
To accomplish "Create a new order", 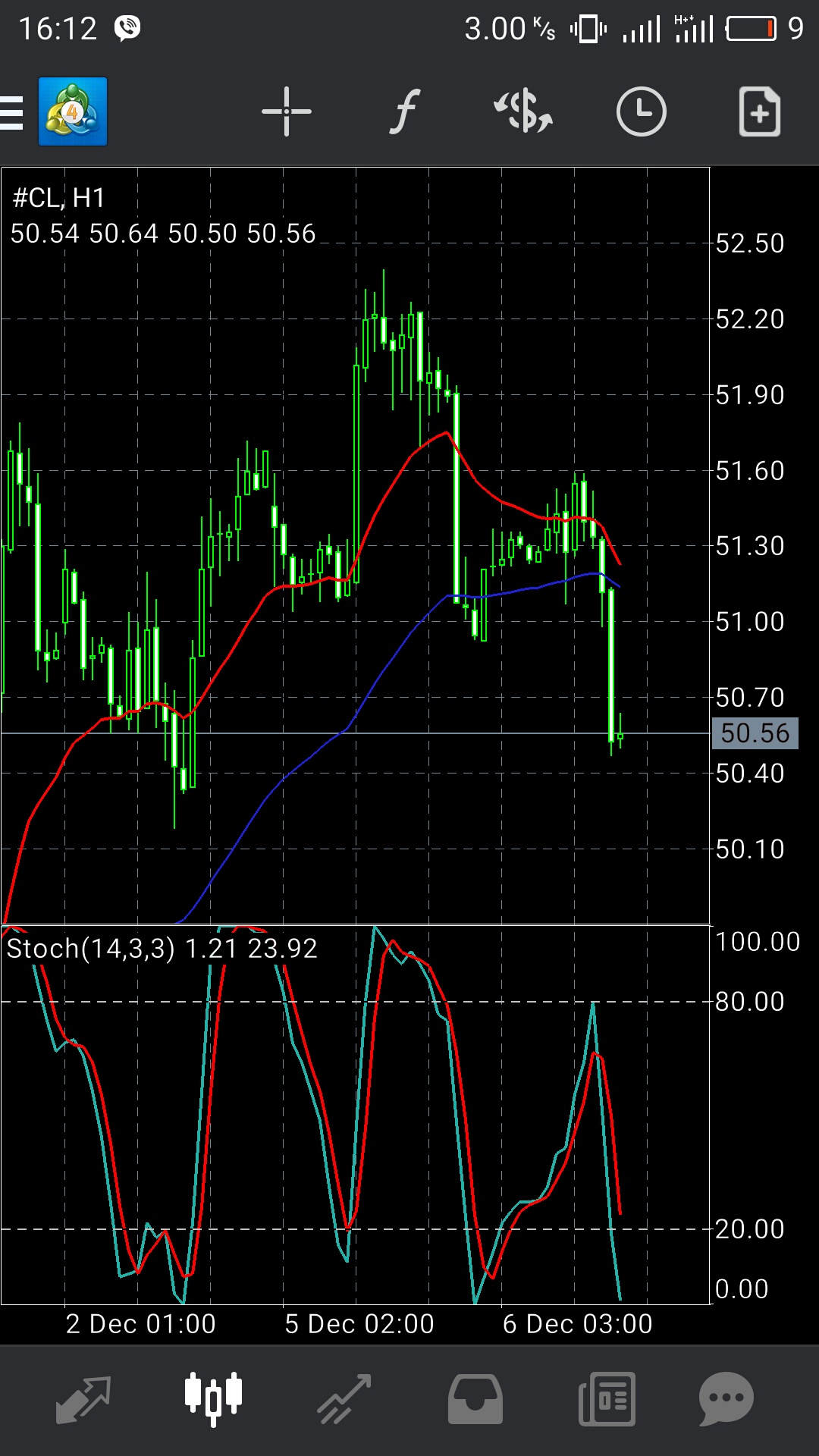I will (x=760, y=111).
